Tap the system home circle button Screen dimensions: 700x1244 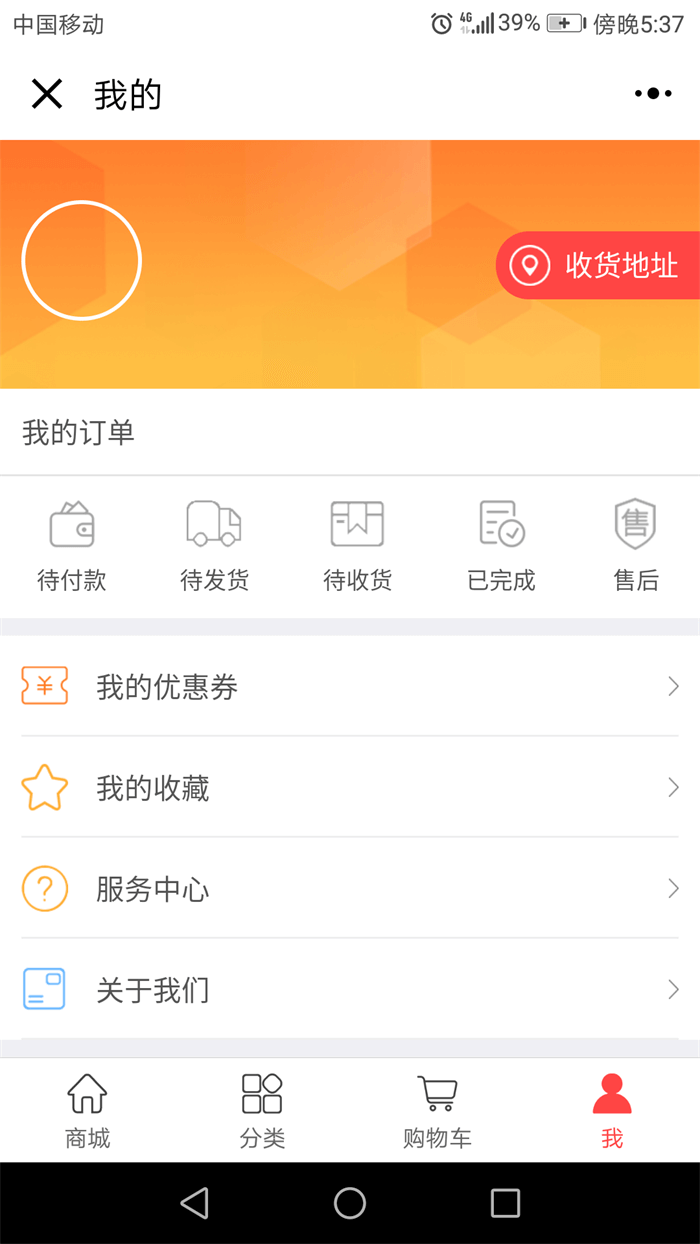(x=350, y=1203)
